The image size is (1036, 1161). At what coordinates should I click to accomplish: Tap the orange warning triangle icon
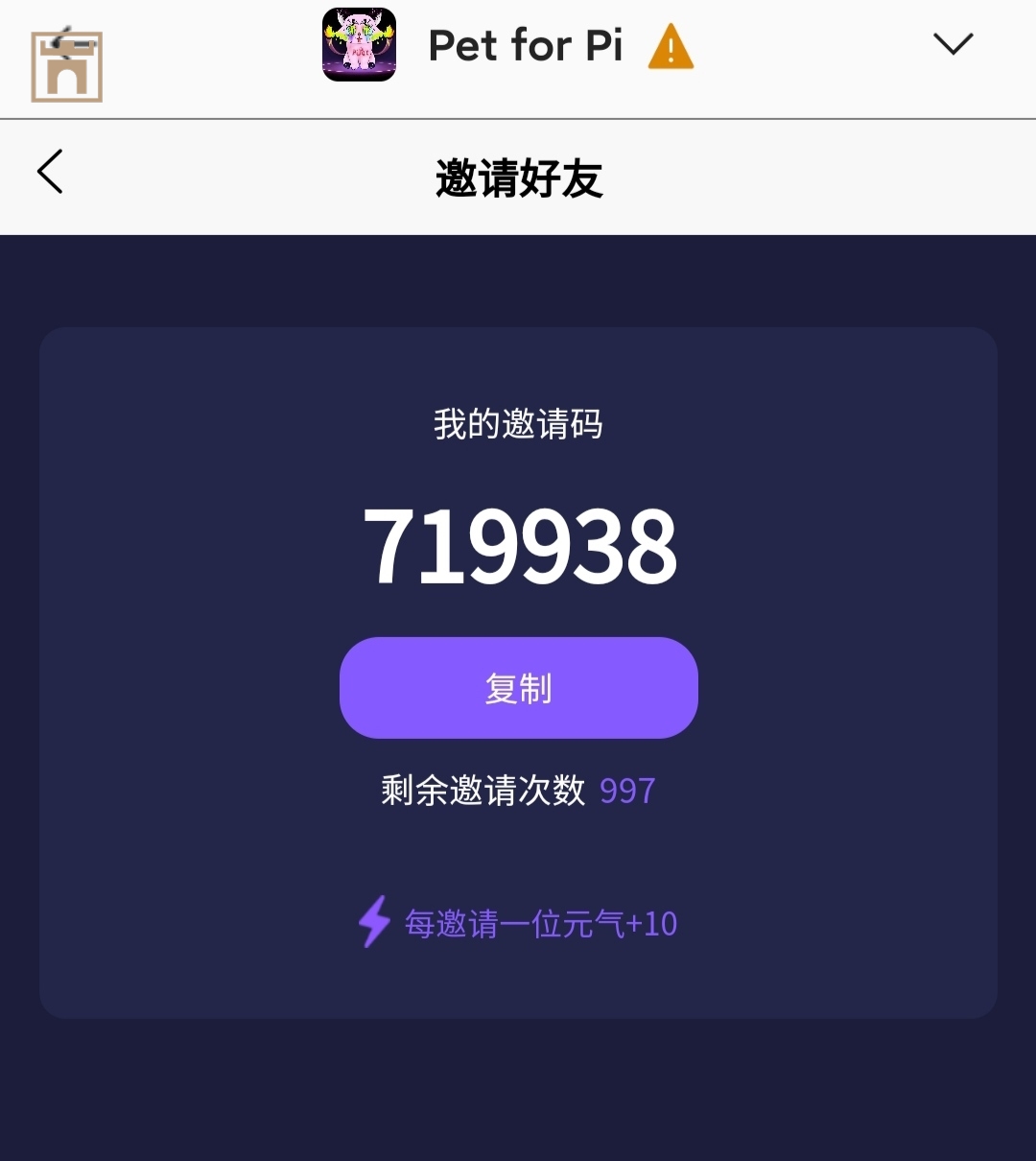pyautogui.click(x=671, y=47)
